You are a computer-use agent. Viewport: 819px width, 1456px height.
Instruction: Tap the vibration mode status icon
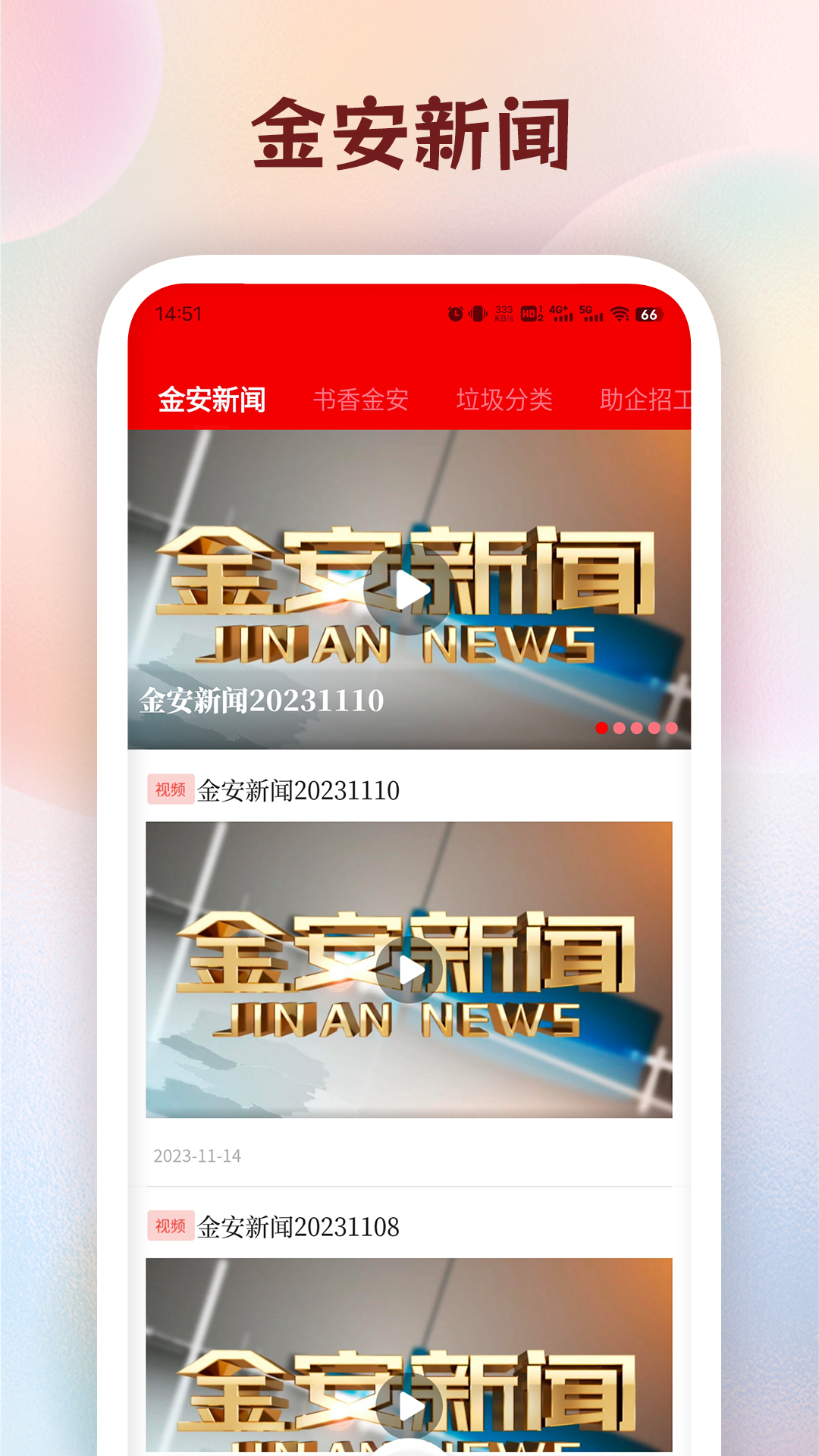point(476,312)
